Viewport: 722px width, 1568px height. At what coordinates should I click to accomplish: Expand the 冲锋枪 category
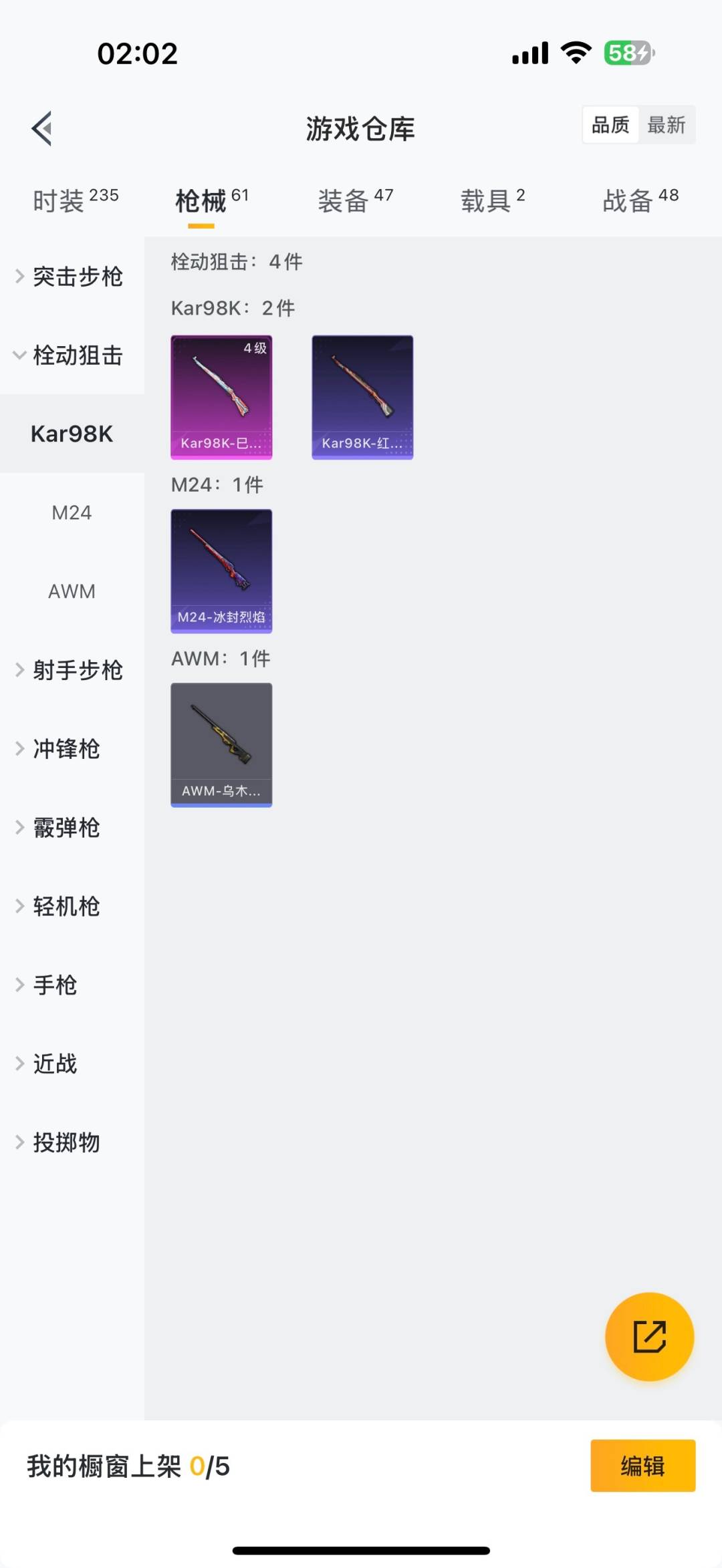[x=67, y=749]
